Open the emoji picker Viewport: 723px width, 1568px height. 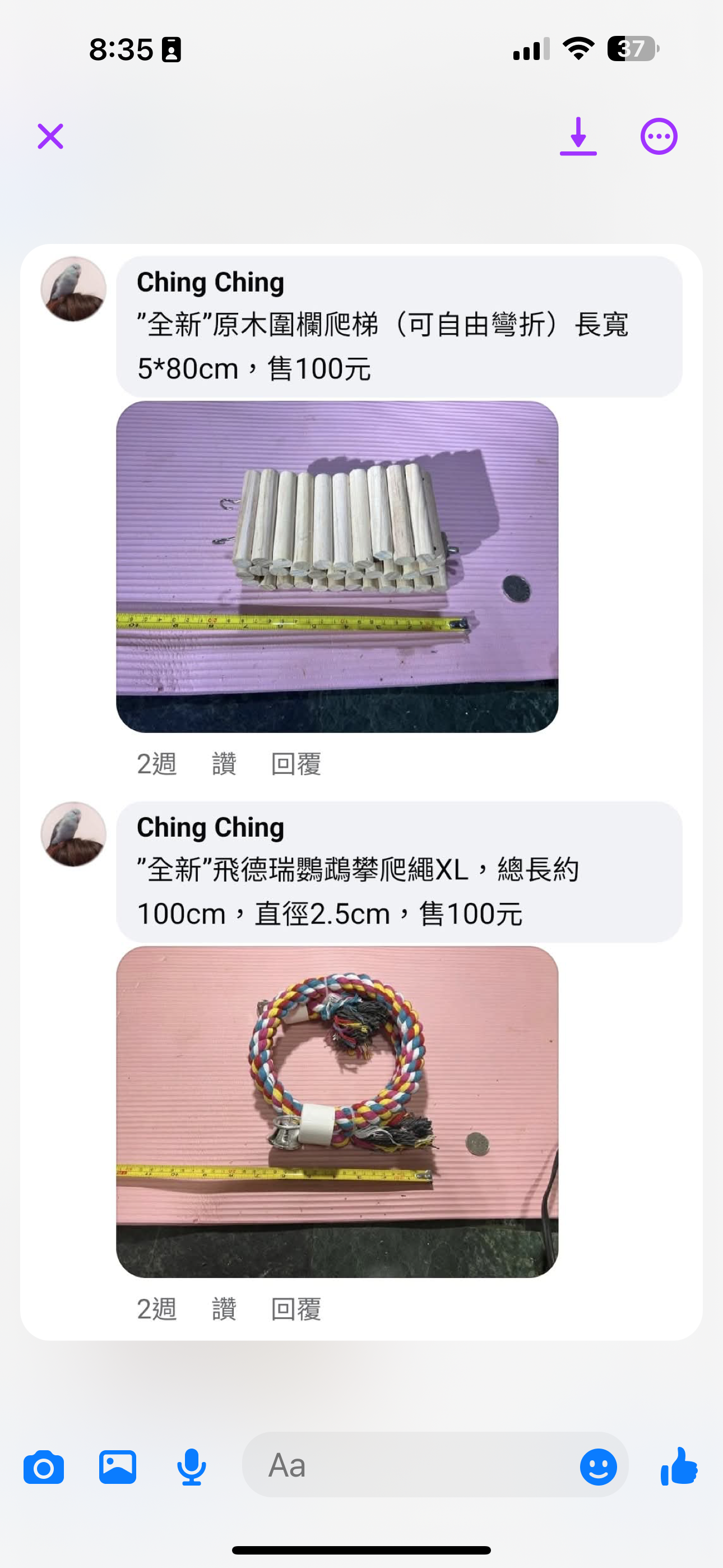pos(598,1467)
